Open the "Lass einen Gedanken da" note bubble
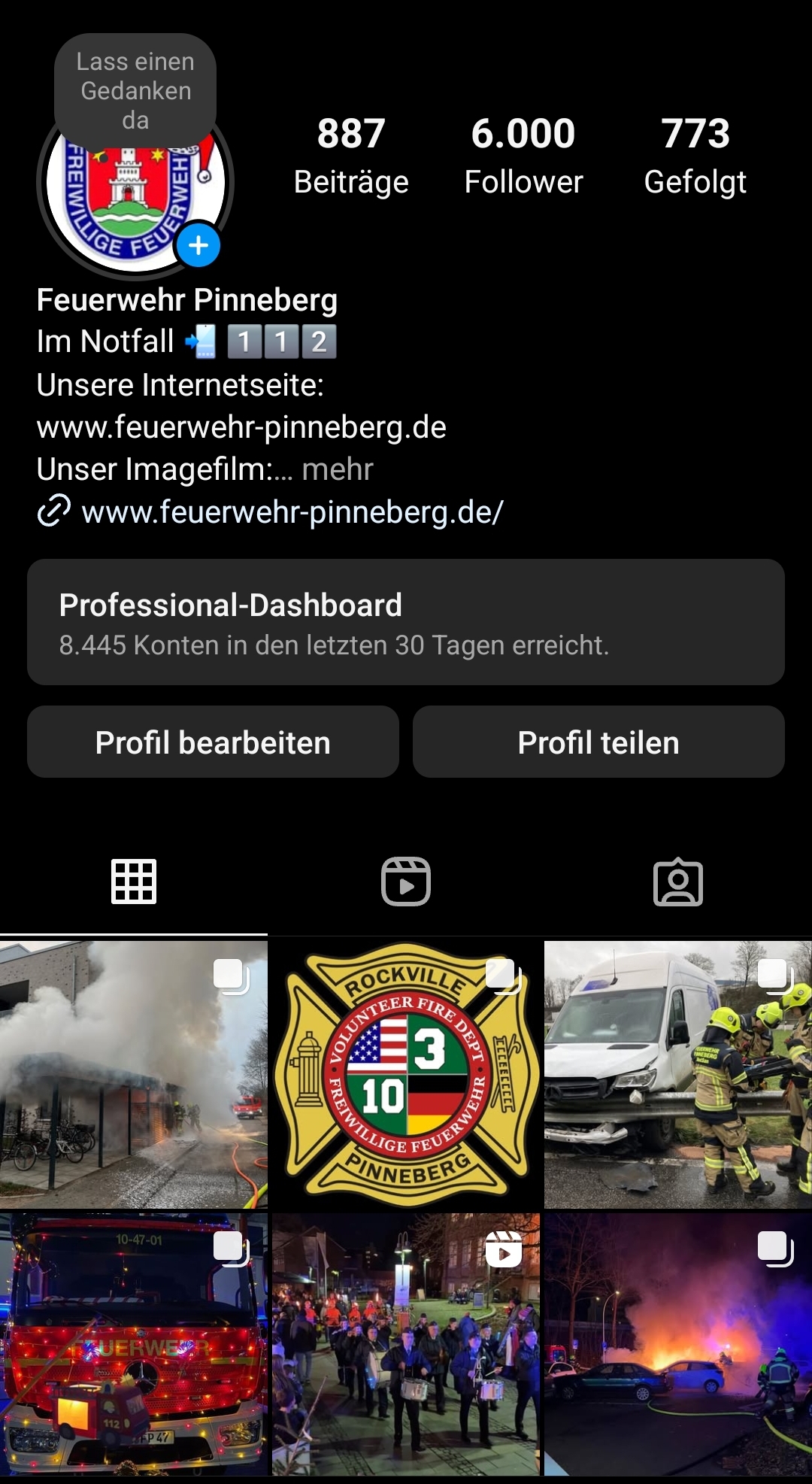 [x=135, y=90]
